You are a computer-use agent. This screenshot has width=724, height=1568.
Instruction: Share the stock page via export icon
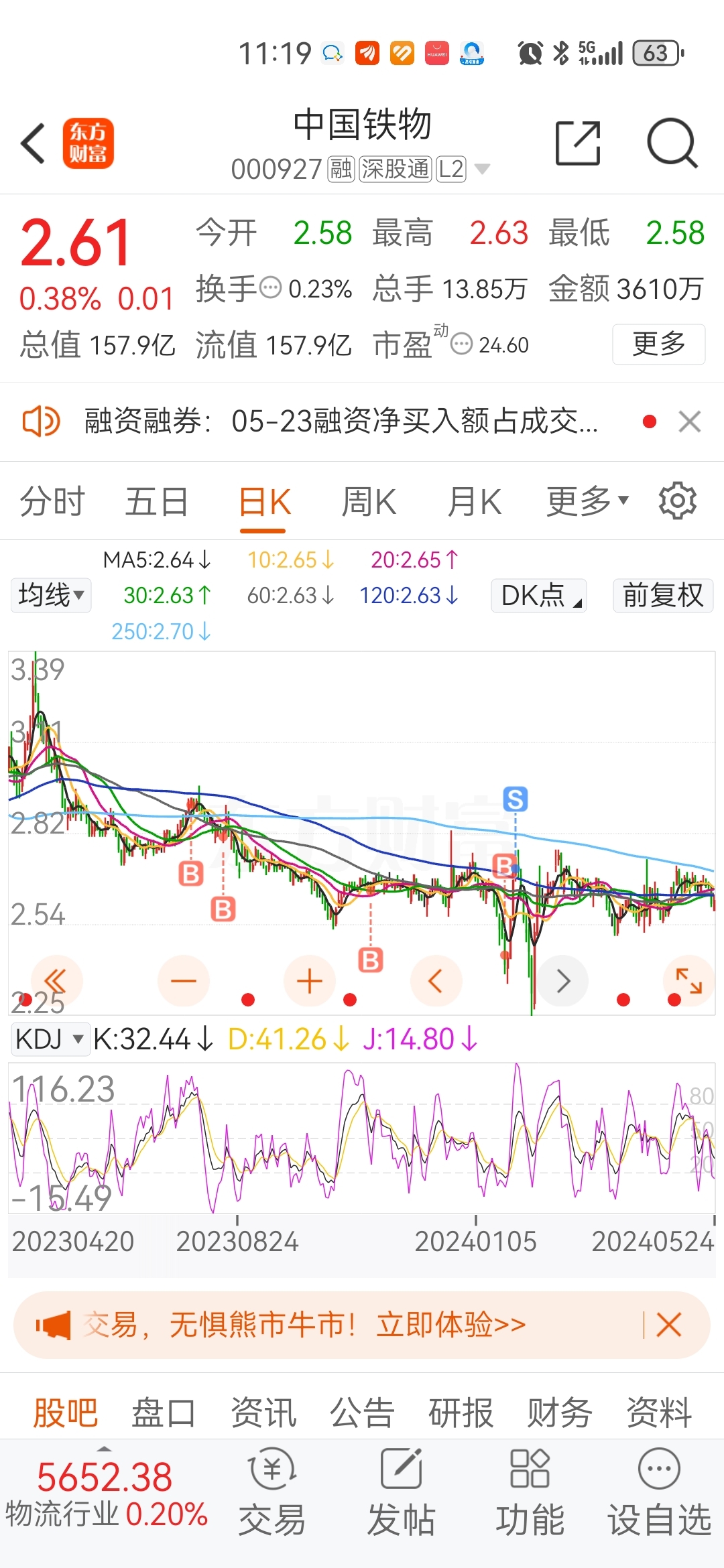point(578,143)
